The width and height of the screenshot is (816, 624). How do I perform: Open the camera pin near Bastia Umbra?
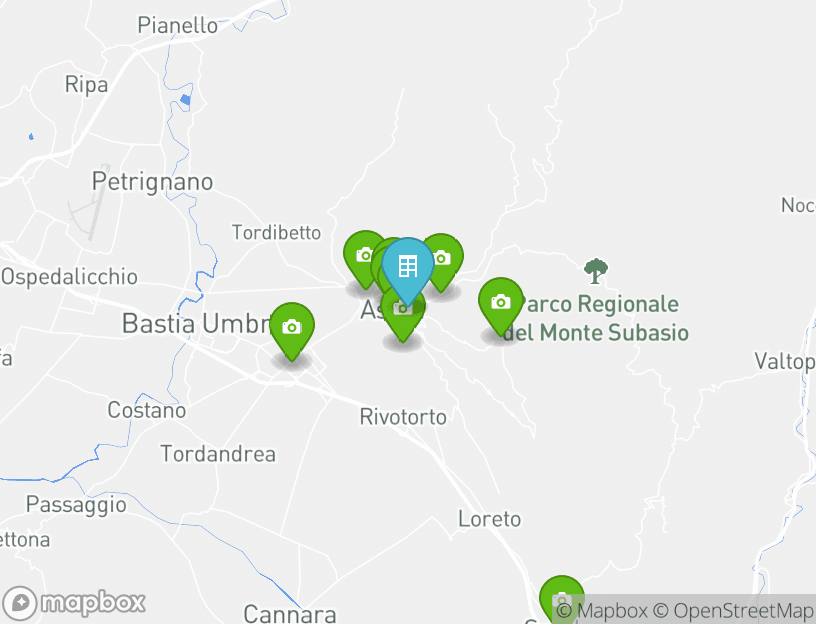292,328
